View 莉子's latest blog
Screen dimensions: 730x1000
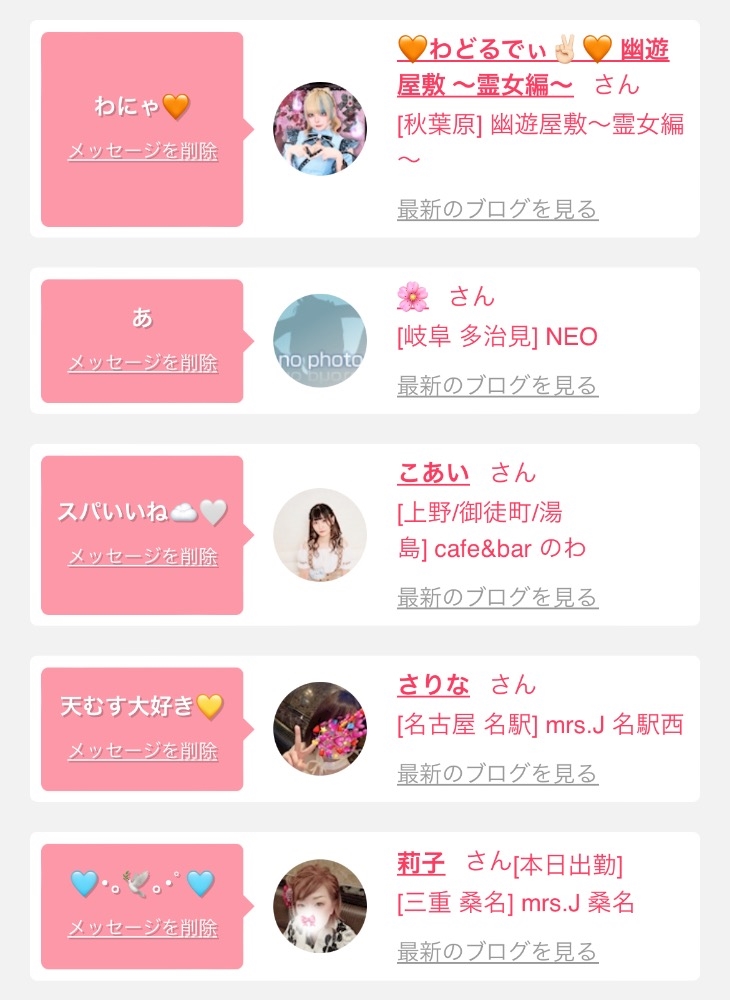(x=497, y=951)
